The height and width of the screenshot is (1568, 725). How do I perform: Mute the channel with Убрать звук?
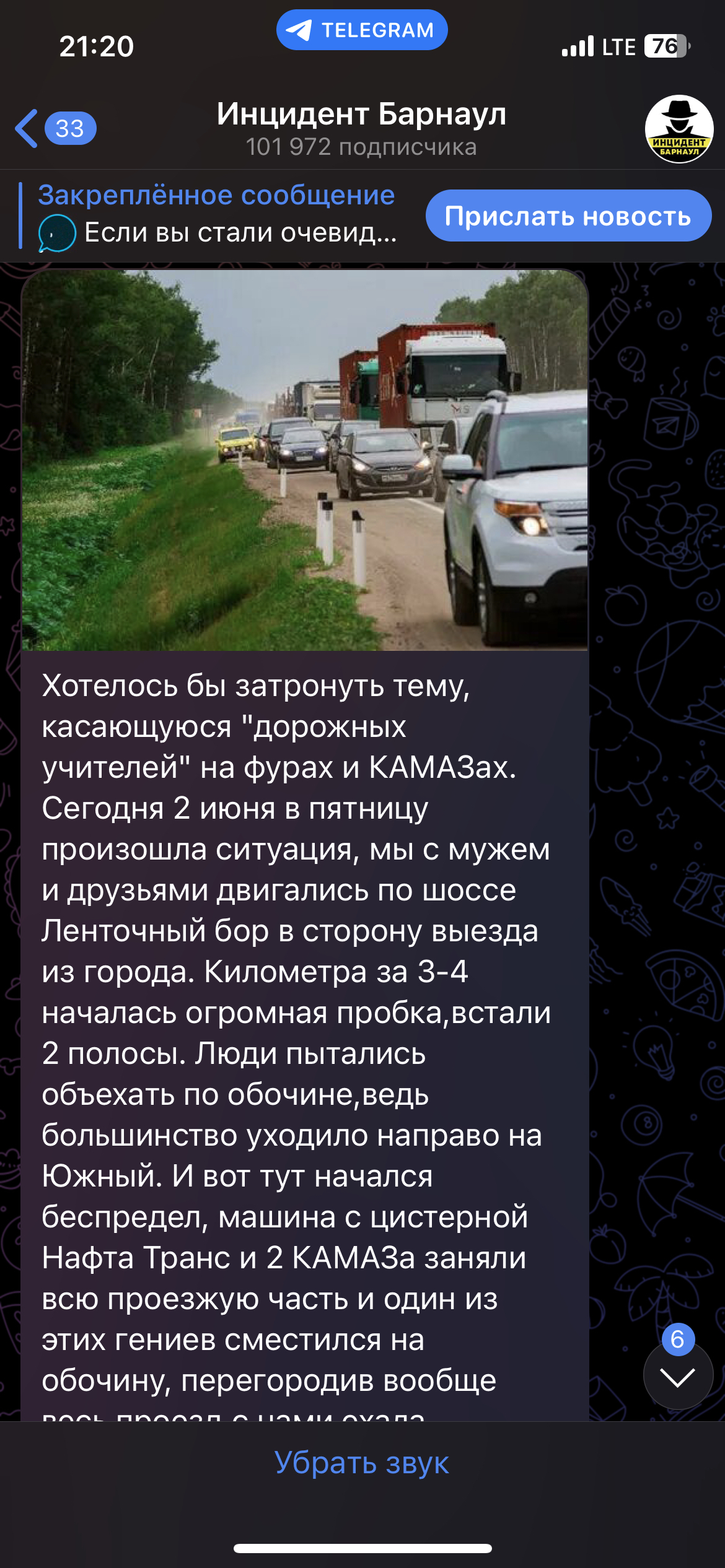point(362,1463)
